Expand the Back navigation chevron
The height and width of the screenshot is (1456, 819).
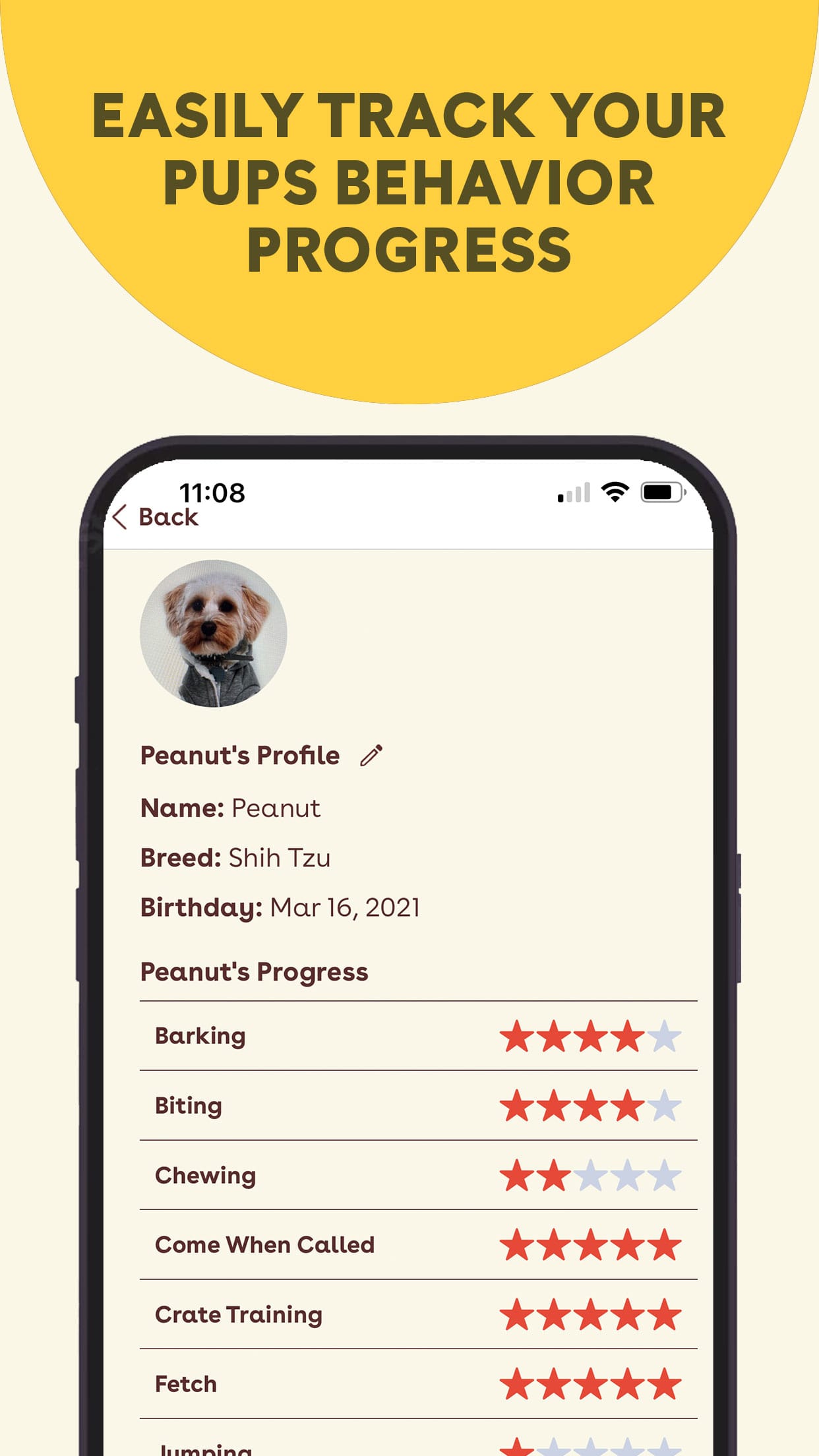point(119,518)
